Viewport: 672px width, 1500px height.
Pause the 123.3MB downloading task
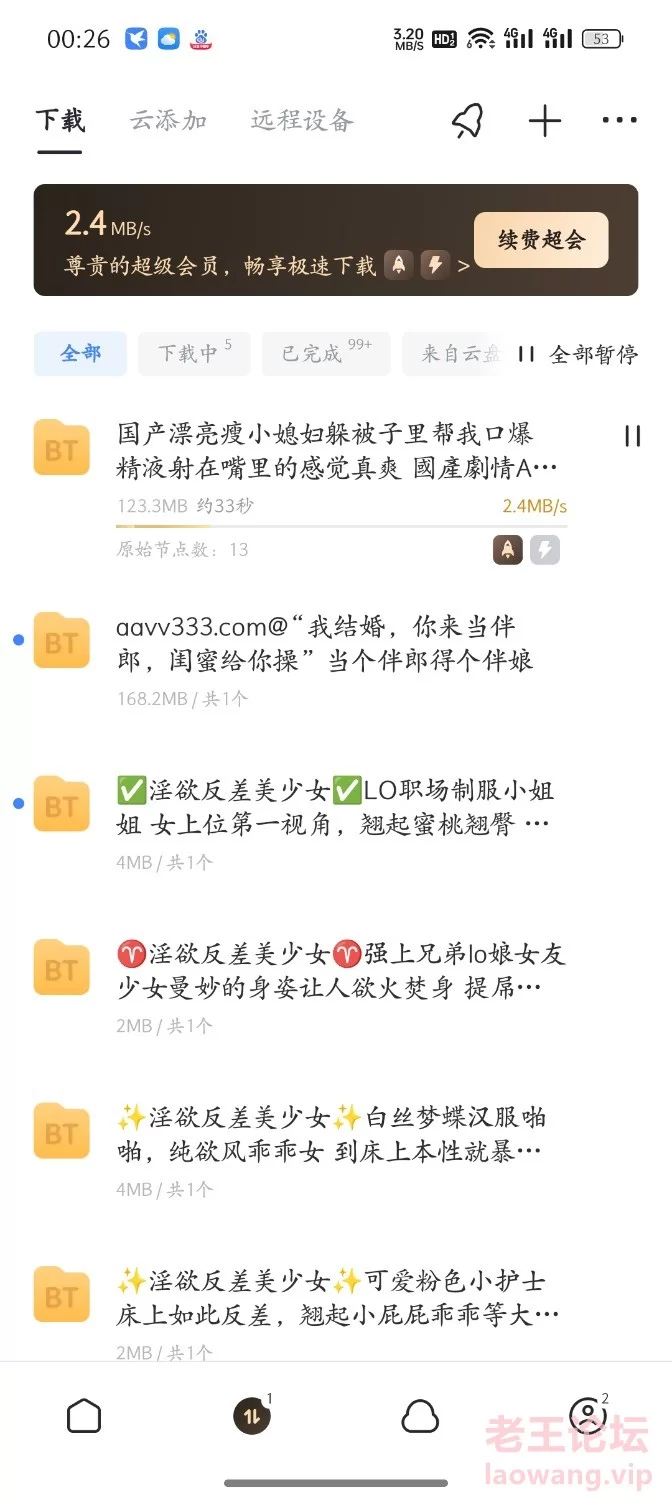(632, 436)
